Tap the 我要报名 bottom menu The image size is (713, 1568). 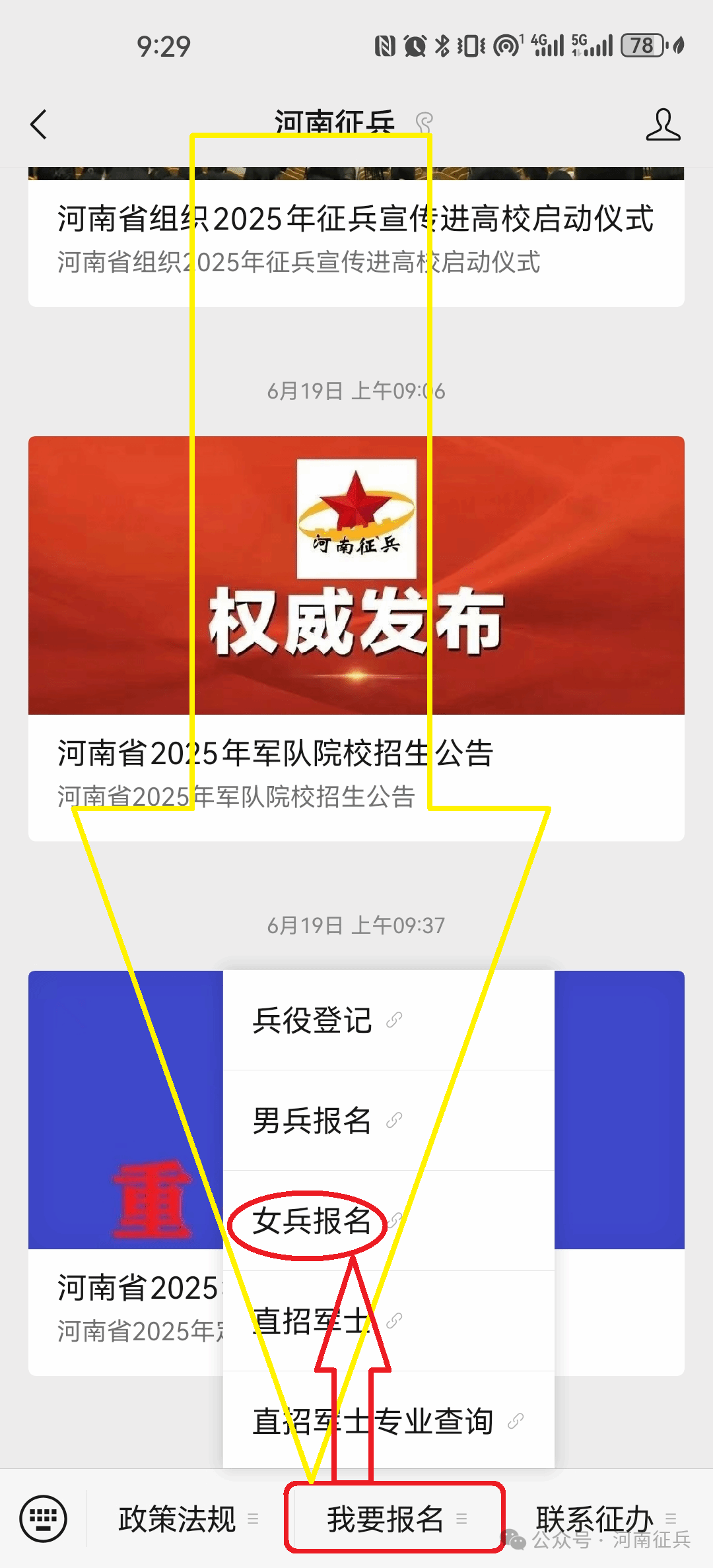click(387, 1519)
